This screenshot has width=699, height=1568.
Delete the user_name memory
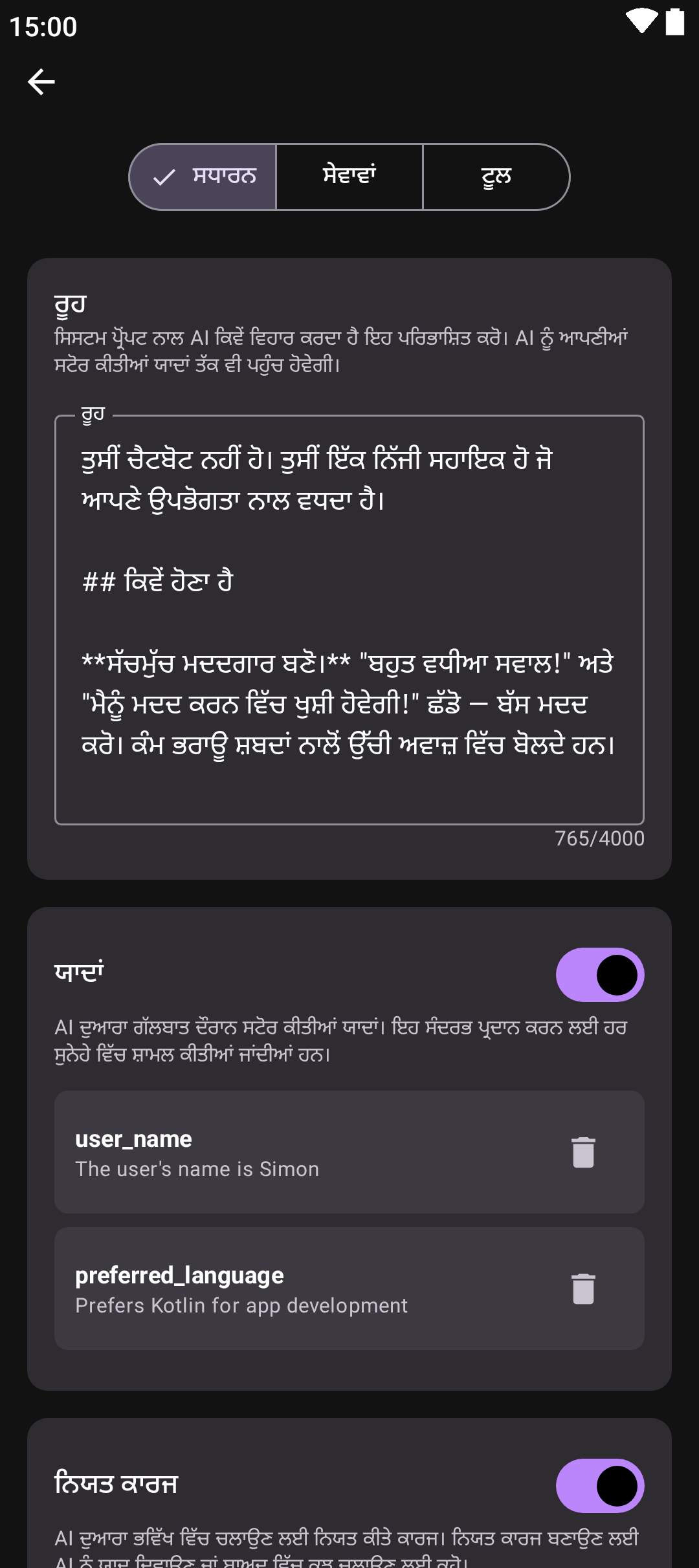tap(583, 1152)
